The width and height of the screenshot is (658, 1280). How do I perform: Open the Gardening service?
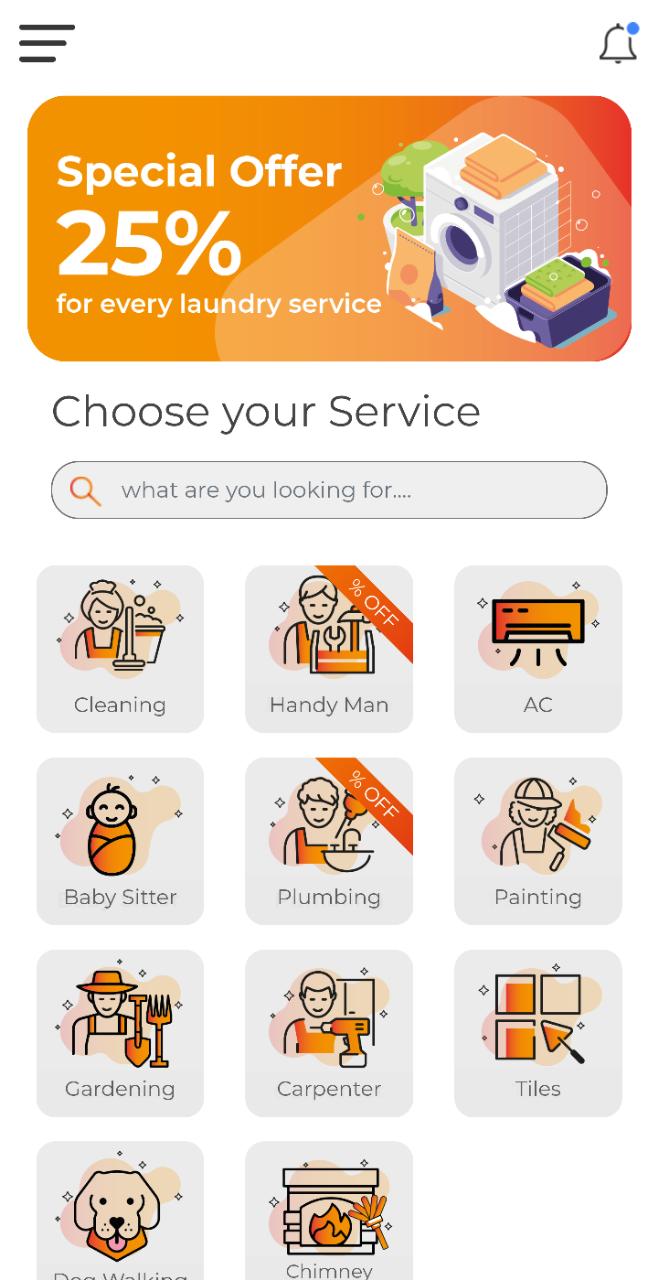[x=120, y=1032]
